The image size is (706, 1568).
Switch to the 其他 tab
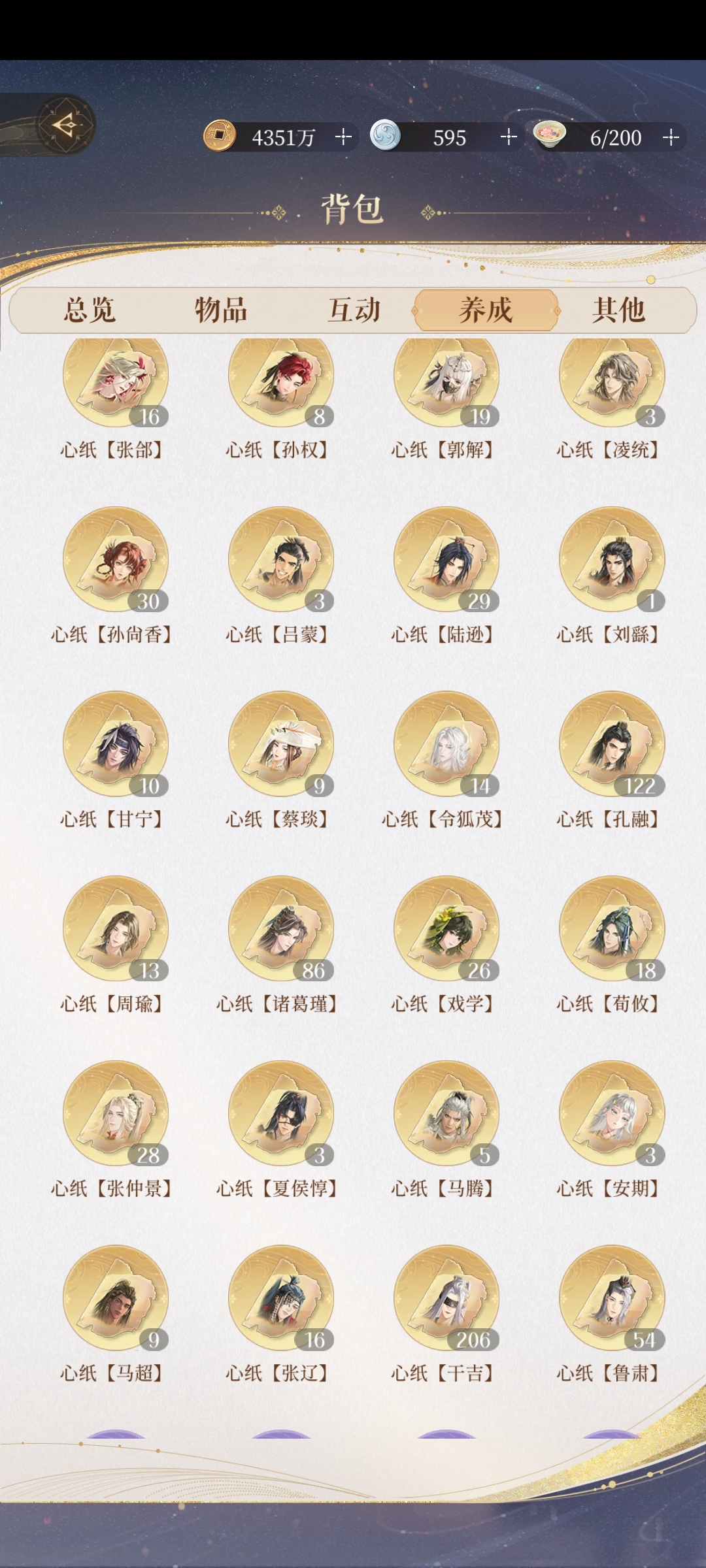(618, 310)
